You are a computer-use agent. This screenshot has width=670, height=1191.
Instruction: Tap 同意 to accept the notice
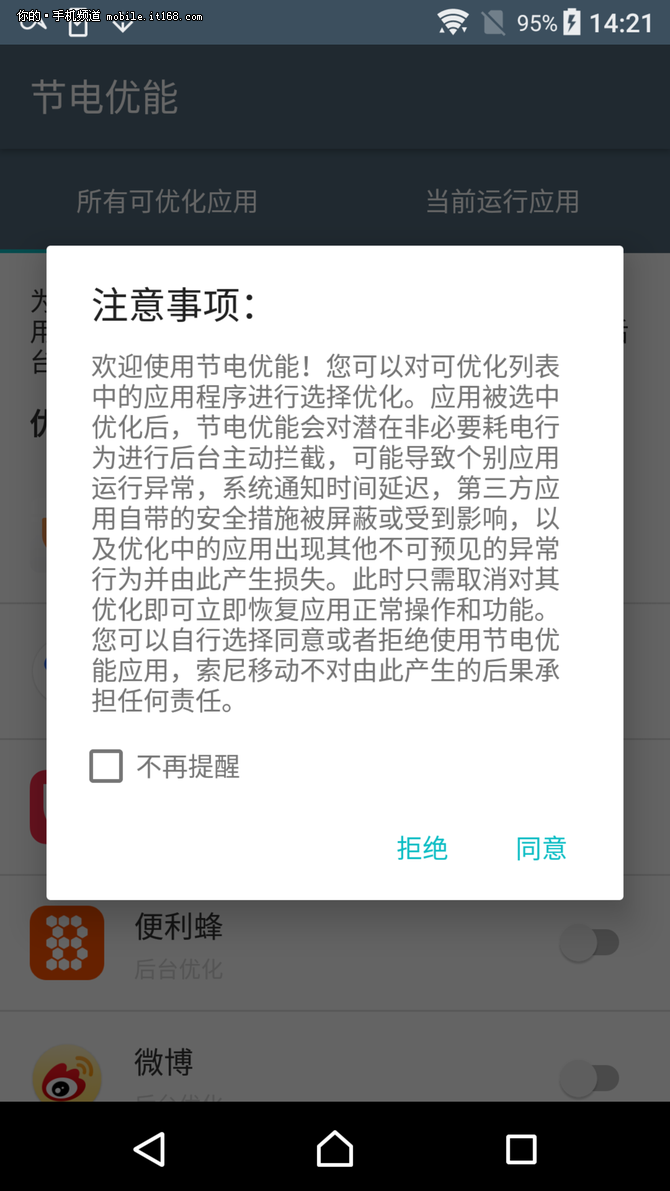pyautogui.click(x=541, y=848)
